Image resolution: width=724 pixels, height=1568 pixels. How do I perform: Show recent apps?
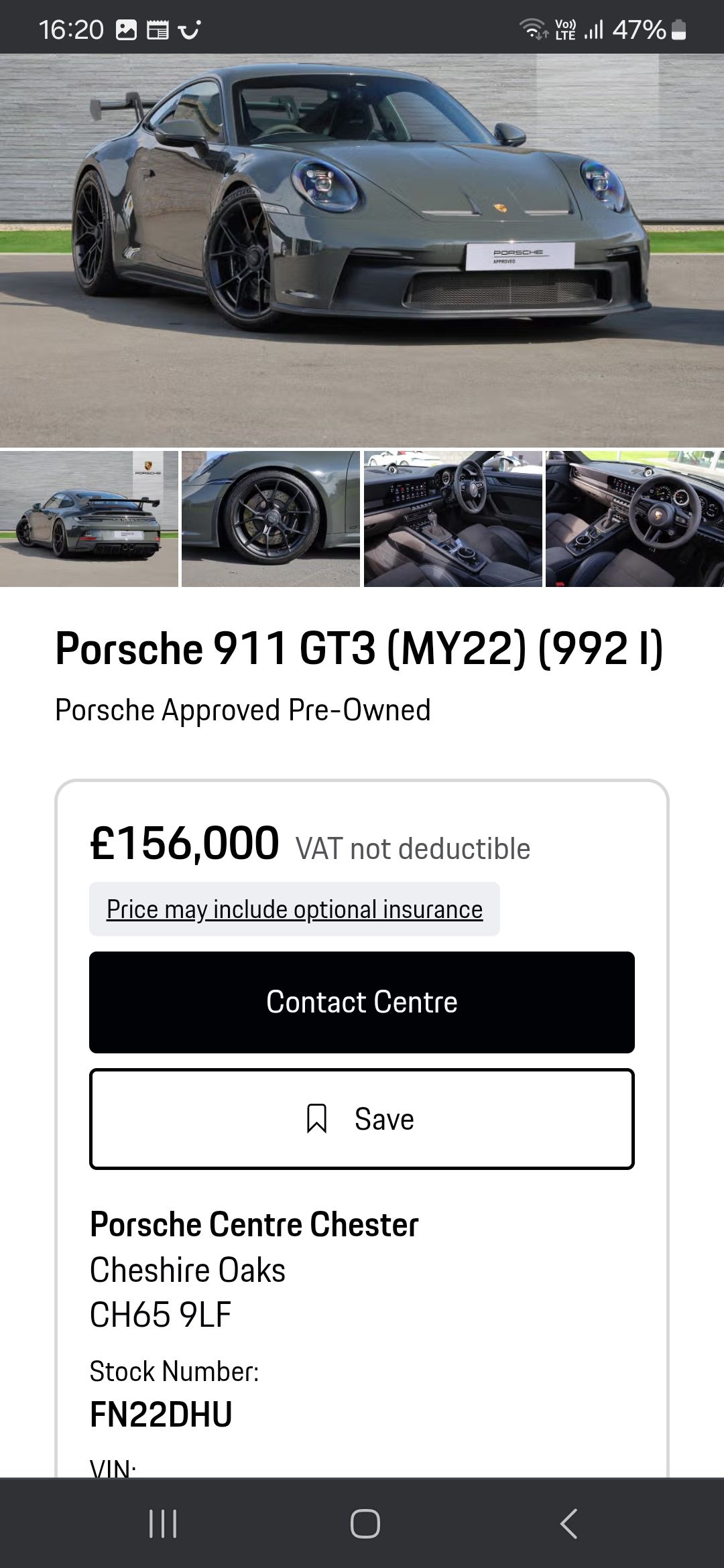(163, 1523)
